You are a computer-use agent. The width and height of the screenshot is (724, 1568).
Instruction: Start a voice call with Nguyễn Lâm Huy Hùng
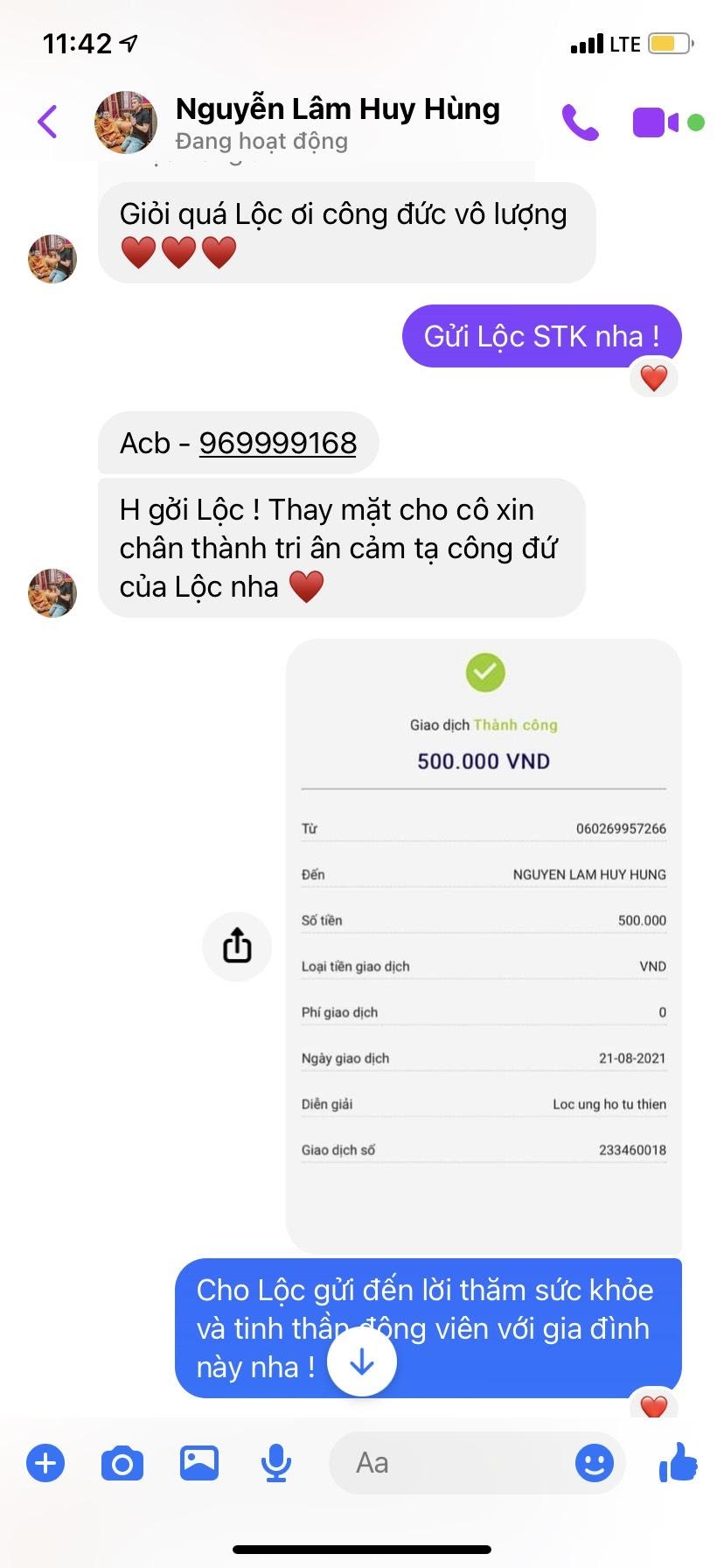(x=580, y=122)
